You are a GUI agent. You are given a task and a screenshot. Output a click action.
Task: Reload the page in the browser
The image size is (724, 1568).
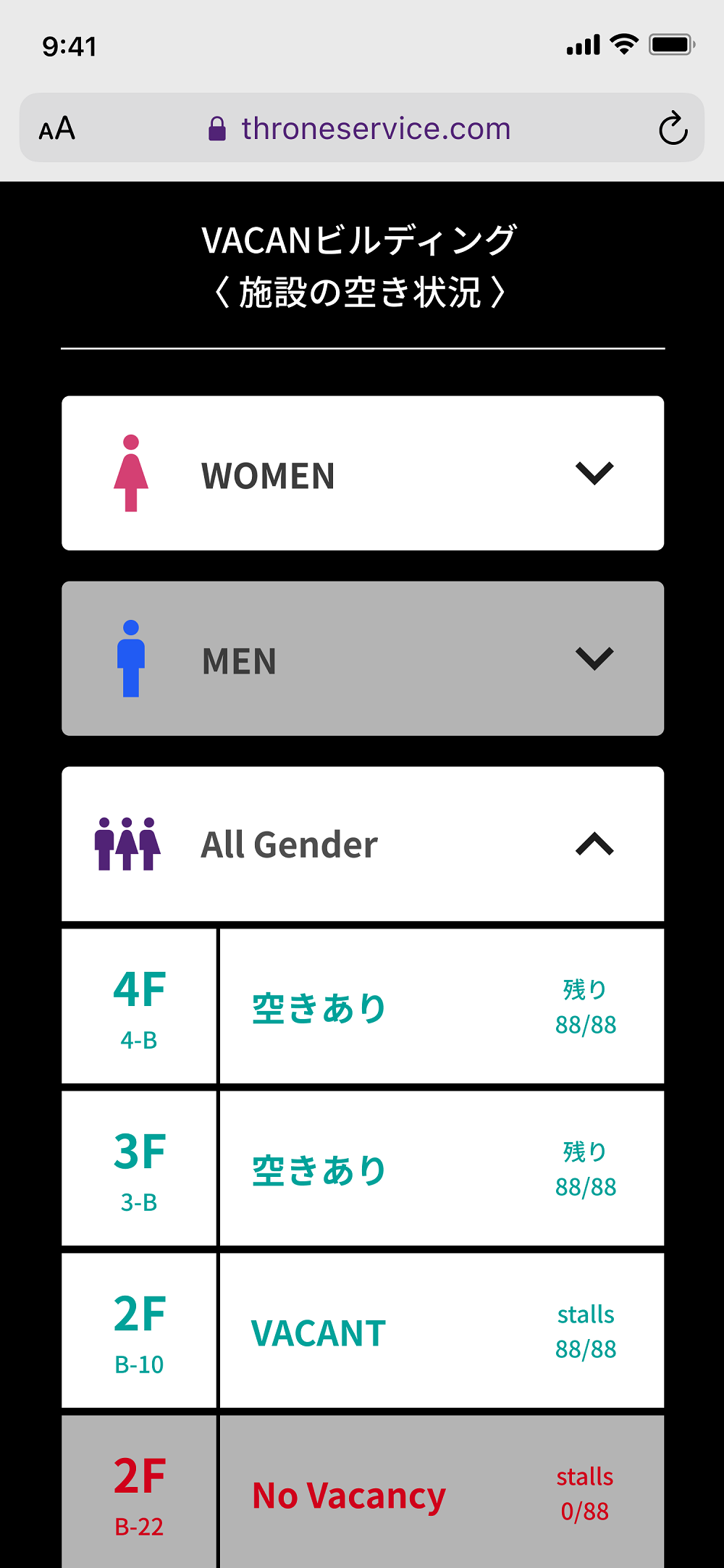673,128
